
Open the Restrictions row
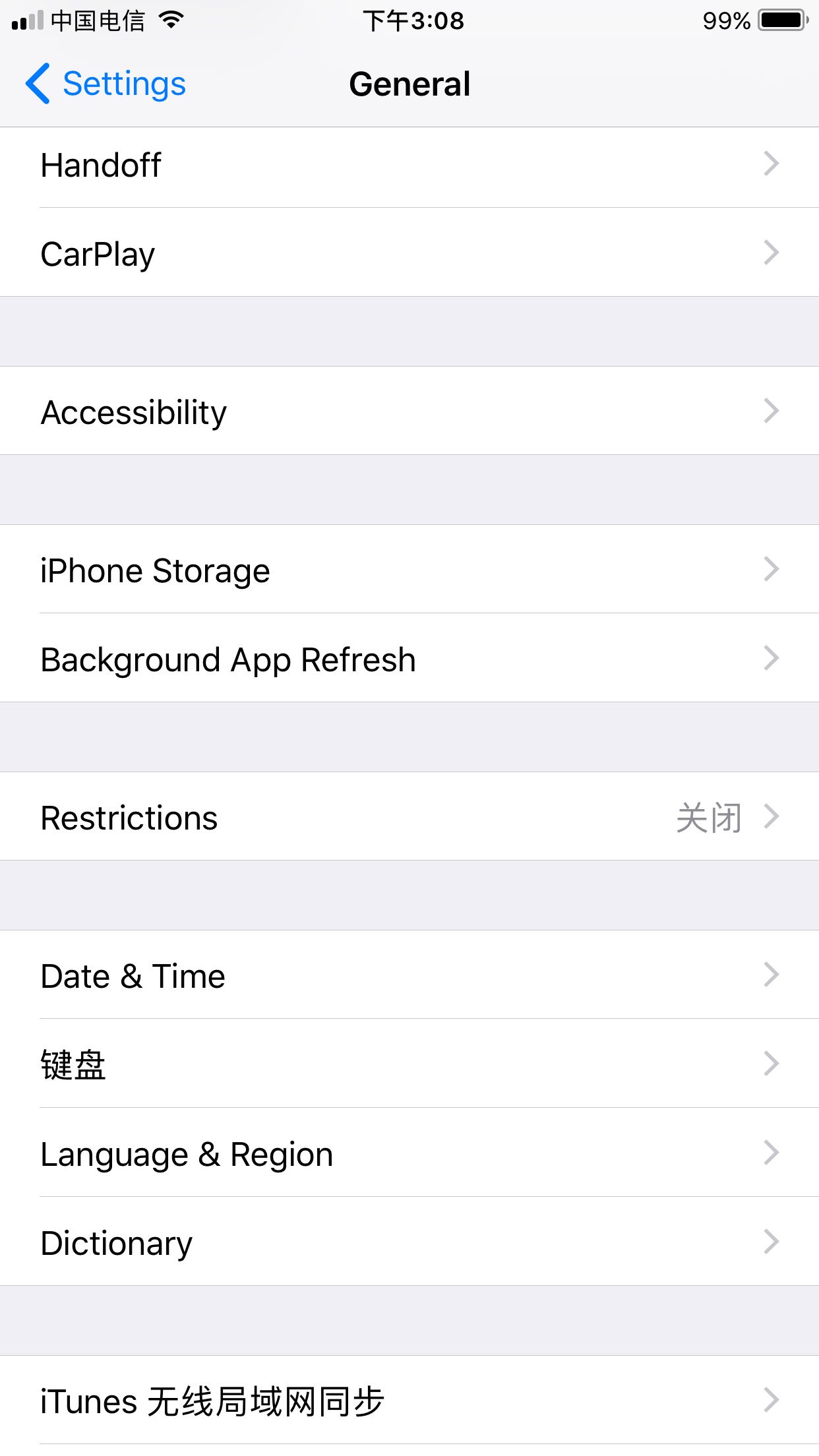pos(409,816)
